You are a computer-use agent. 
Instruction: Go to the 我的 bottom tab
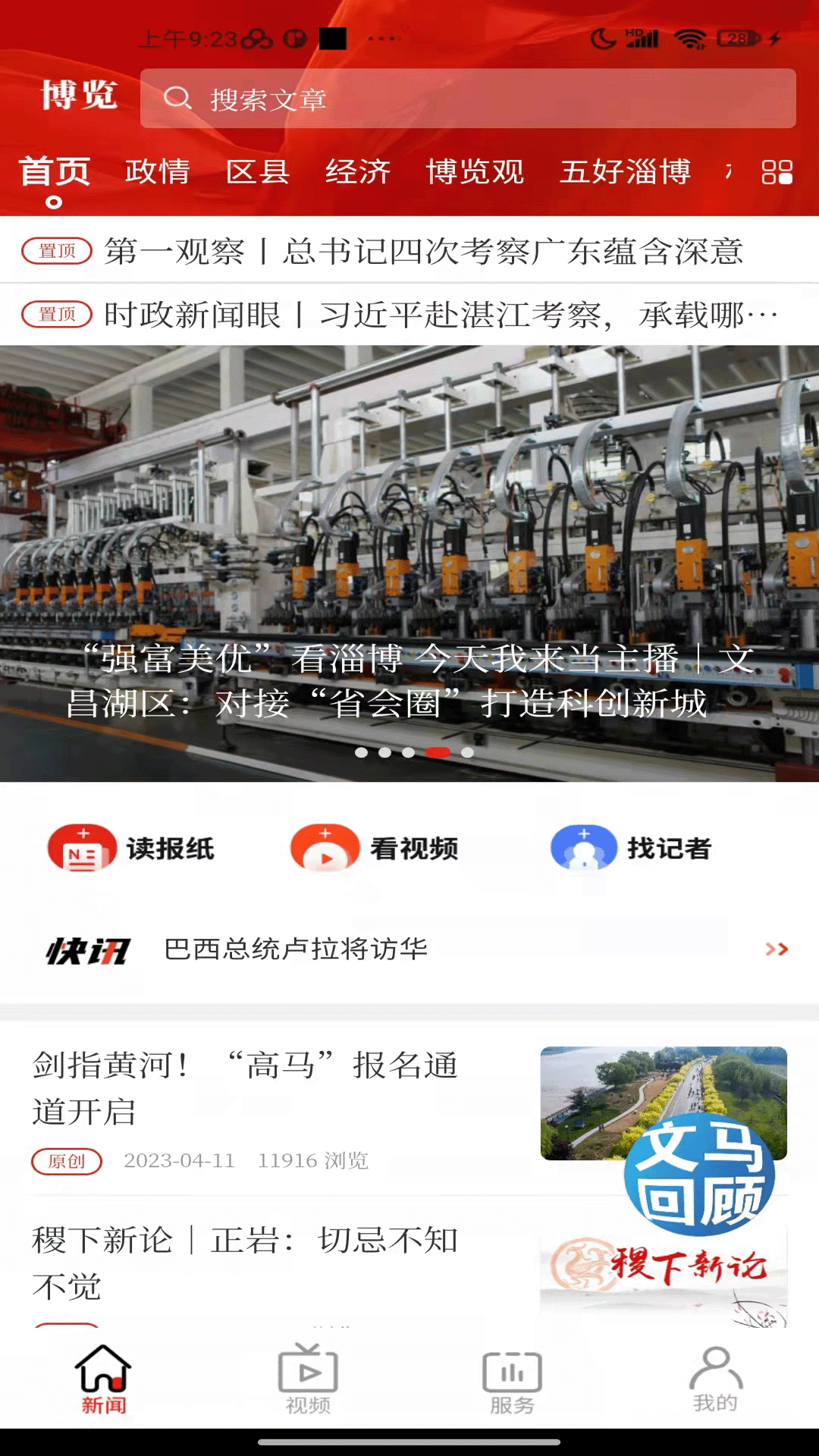coord(715,1380)
